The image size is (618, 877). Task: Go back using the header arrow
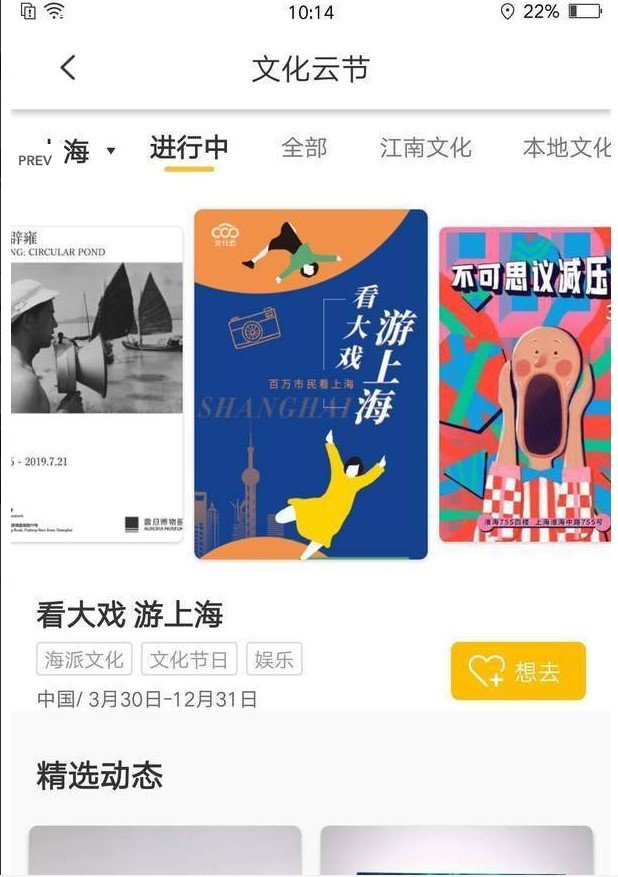pos(68,68)
